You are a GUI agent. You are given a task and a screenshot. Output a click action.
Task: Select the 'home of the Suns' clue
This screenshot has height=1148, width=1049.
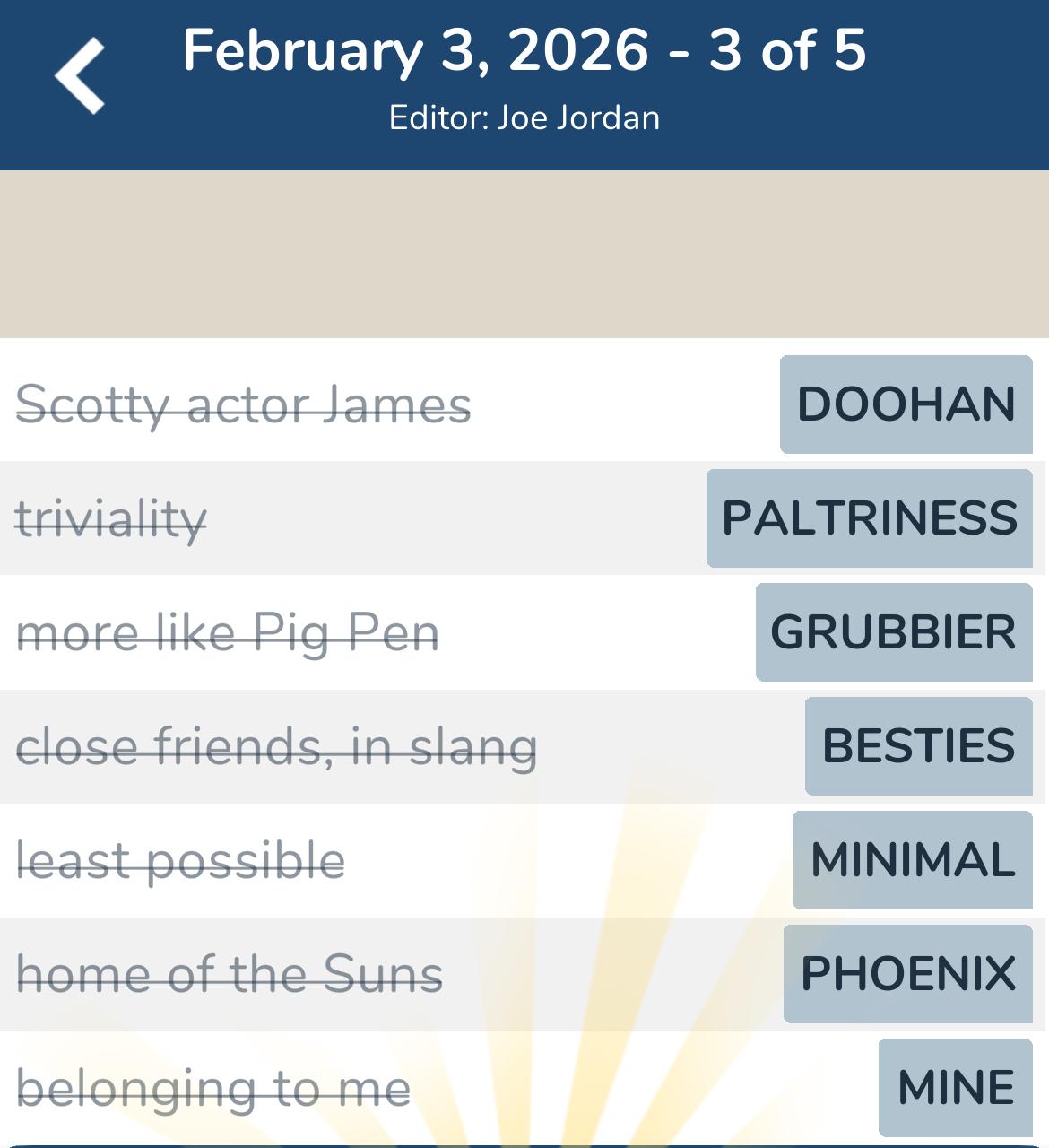click(229, 972)
